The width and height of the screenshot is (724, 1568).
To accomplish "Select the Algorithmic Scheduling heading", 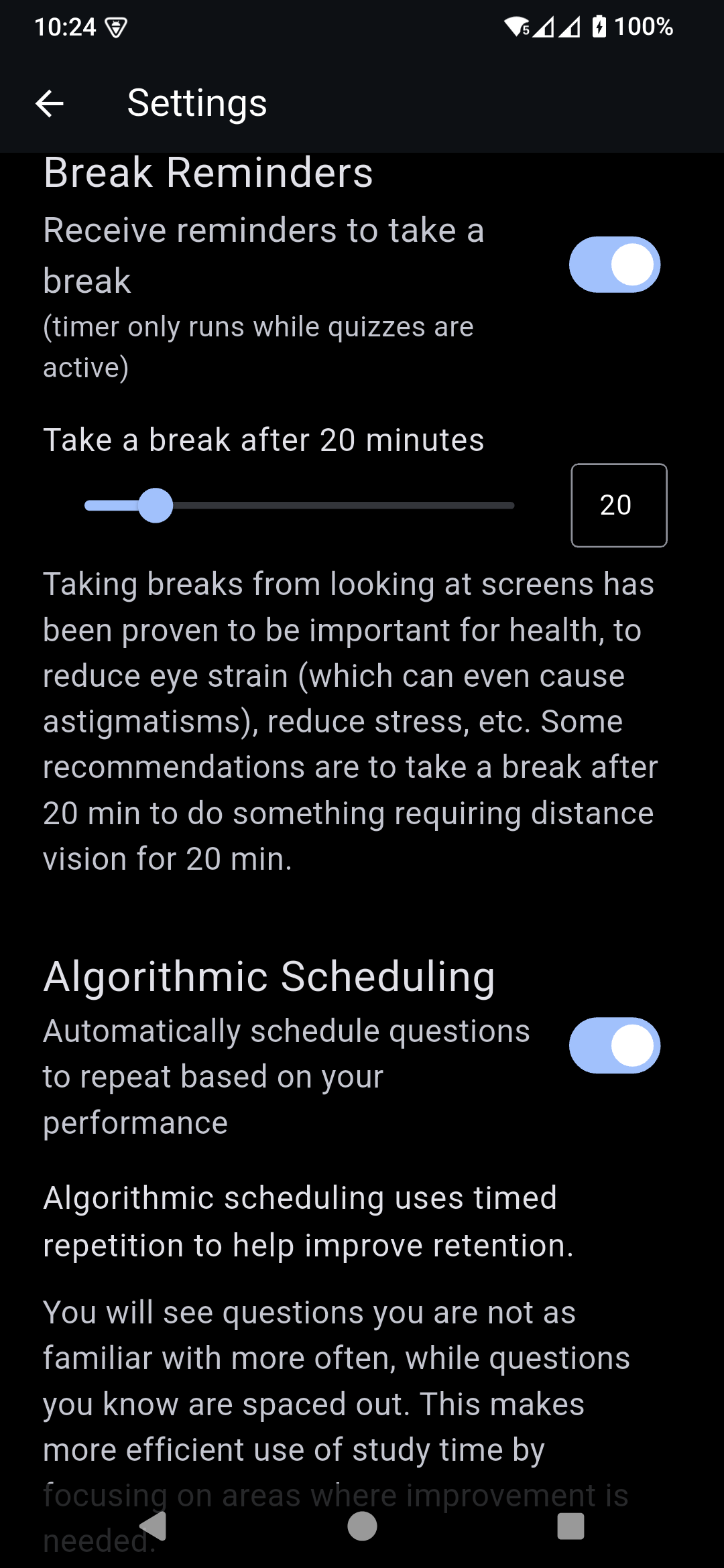I will click(x=268, y=976).
